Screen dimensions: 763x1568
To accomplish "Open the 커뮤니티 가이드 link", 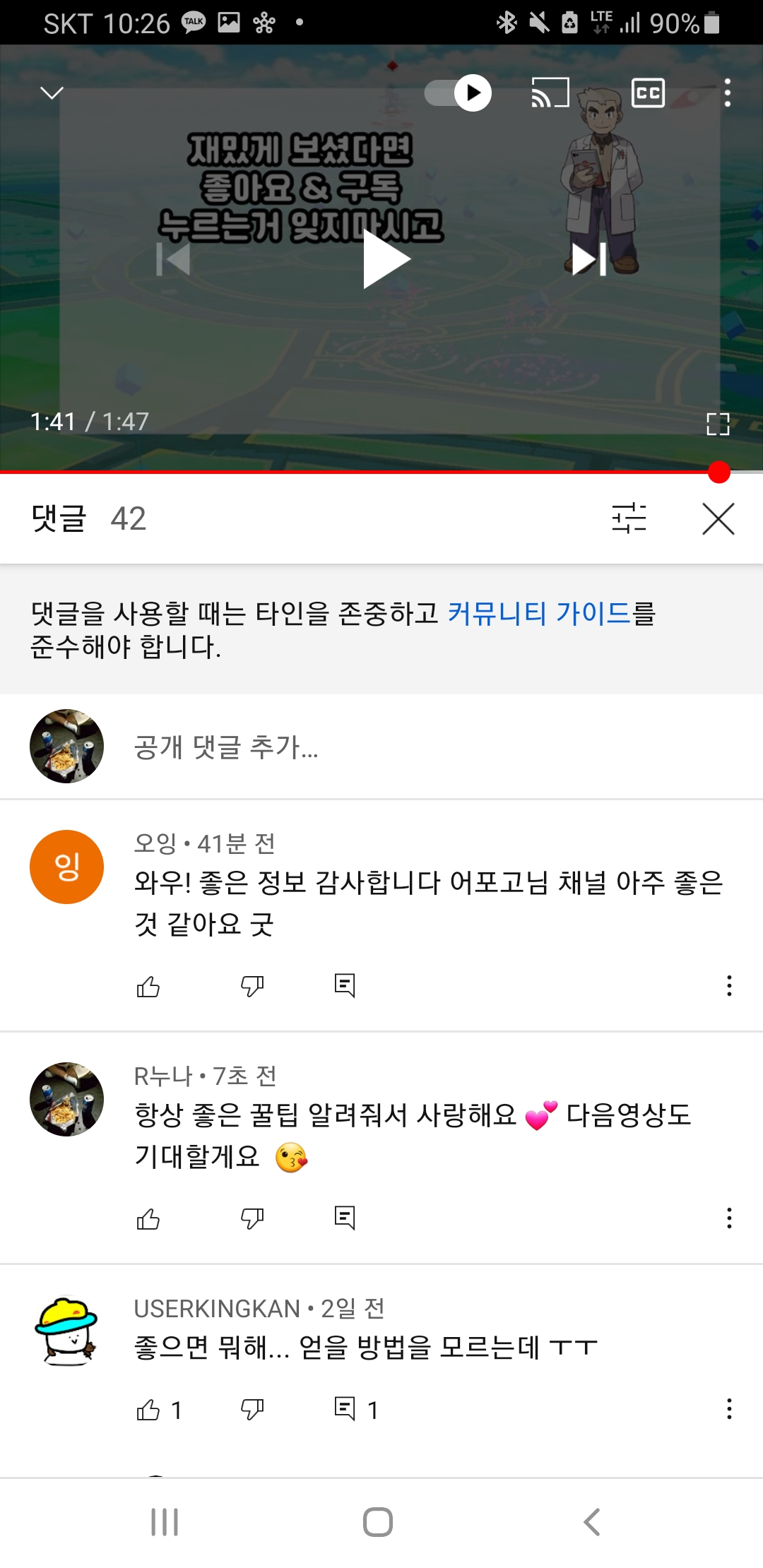I will [x=538, y=612].
